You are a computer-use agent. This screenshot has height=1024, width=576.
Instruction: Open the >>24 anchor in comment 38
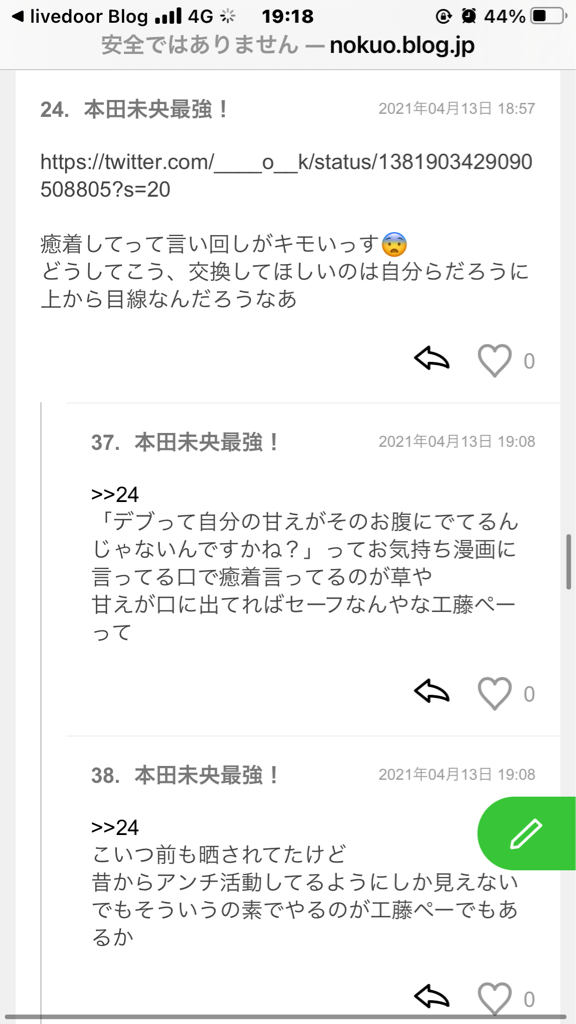[x=115, y=827]
